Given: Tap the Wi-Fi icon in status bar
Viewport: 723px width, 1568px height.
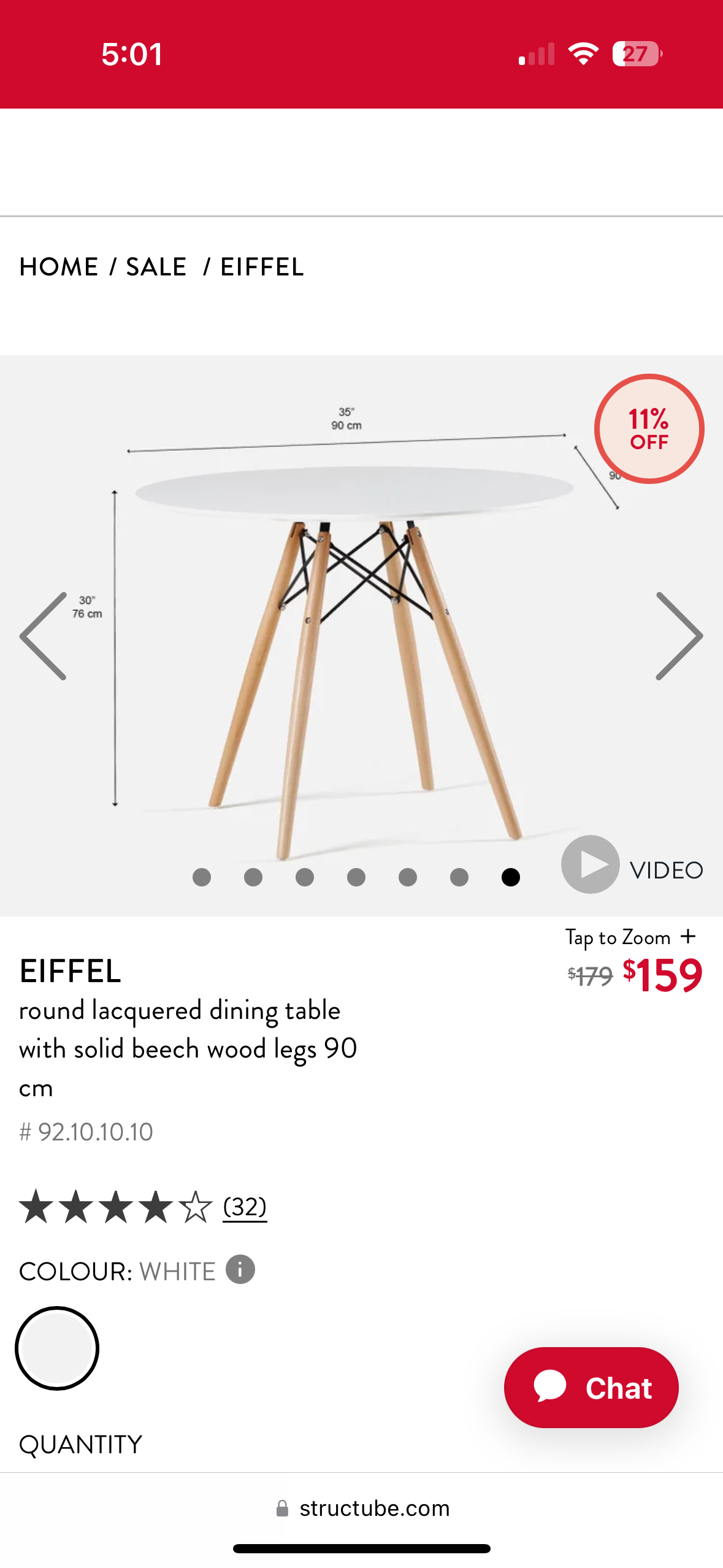Looking at the screenshot, I should (x=583, y=54).
